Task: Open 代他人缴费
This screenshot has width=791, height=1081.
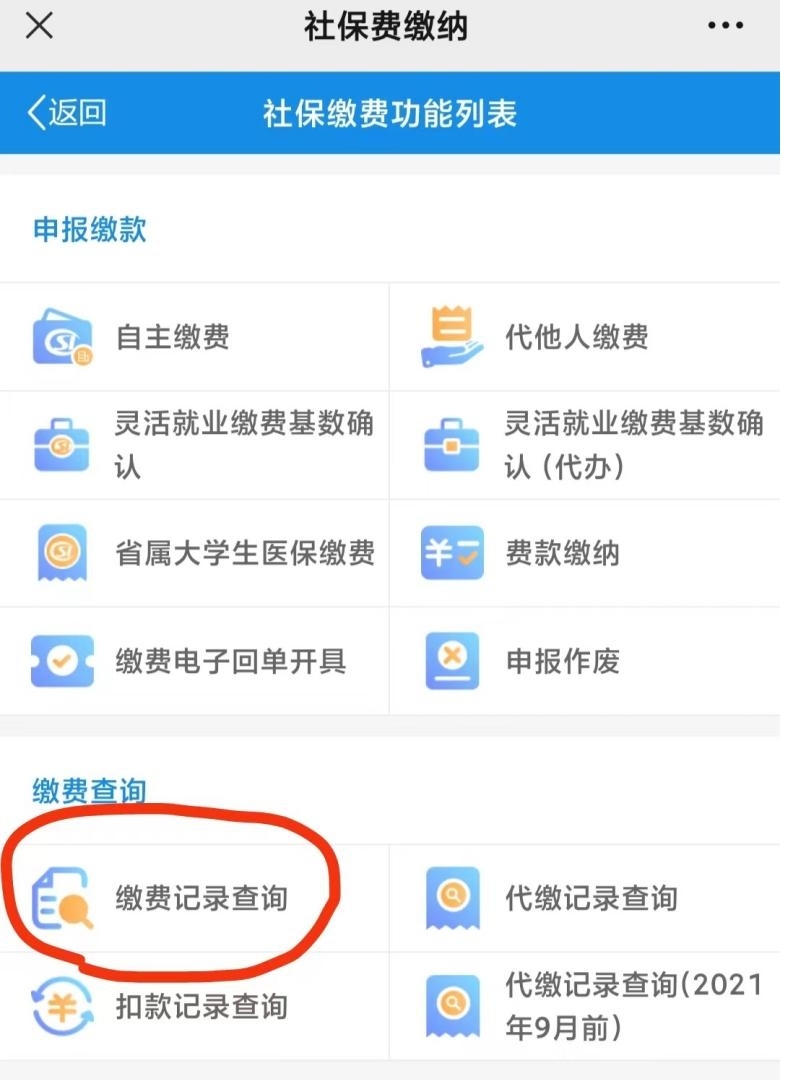Action: 576,337
